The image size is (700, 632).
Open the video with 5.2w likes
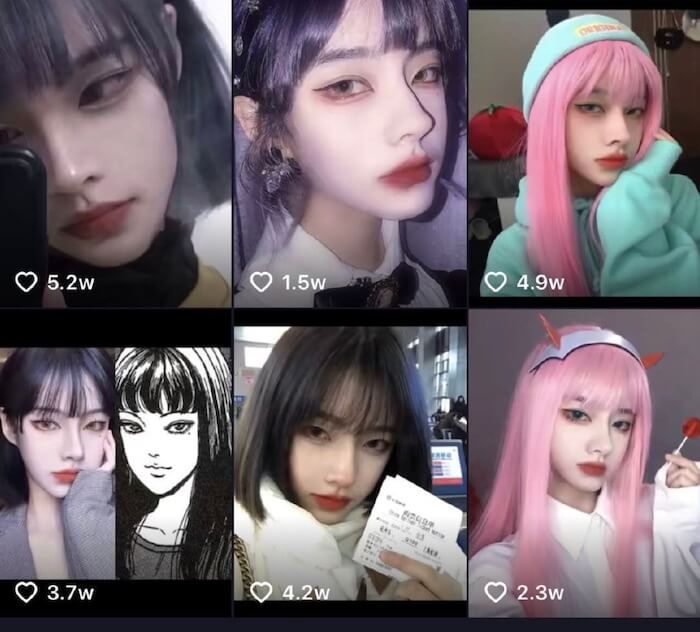pyautogui.click(x=115, y=150)
